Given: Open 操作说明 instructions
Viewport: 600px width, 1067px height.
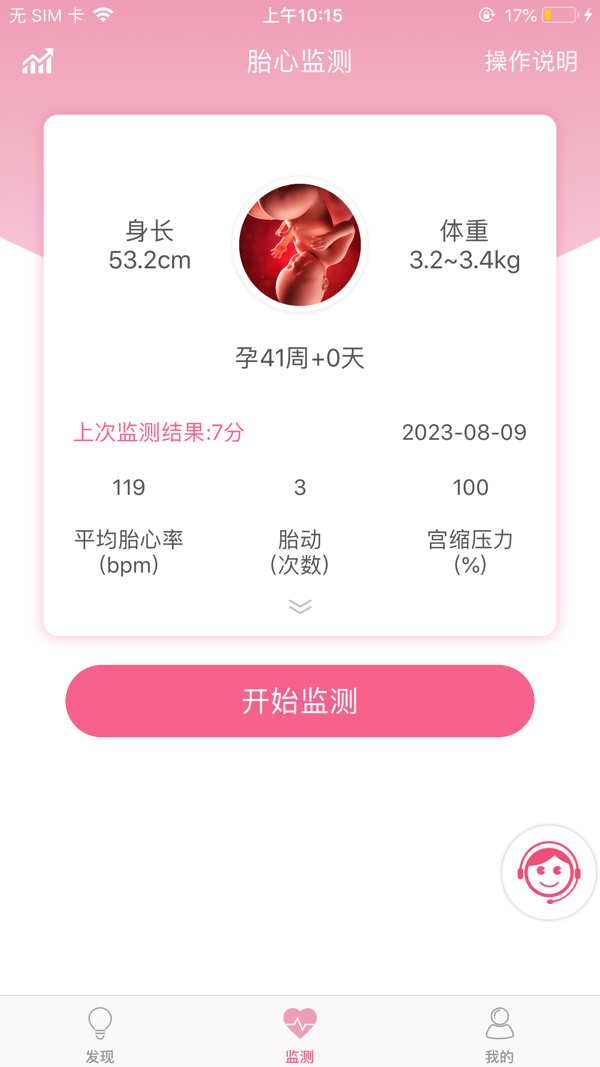Looking at the screenshot, I should click(x=531, y=62).
